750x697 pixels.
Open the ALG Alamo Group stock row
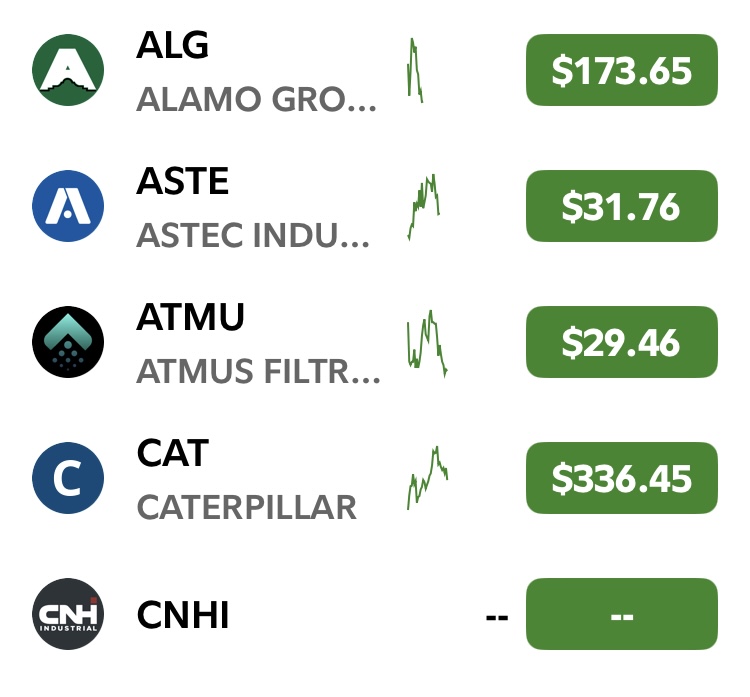click(x=255, y=72)
